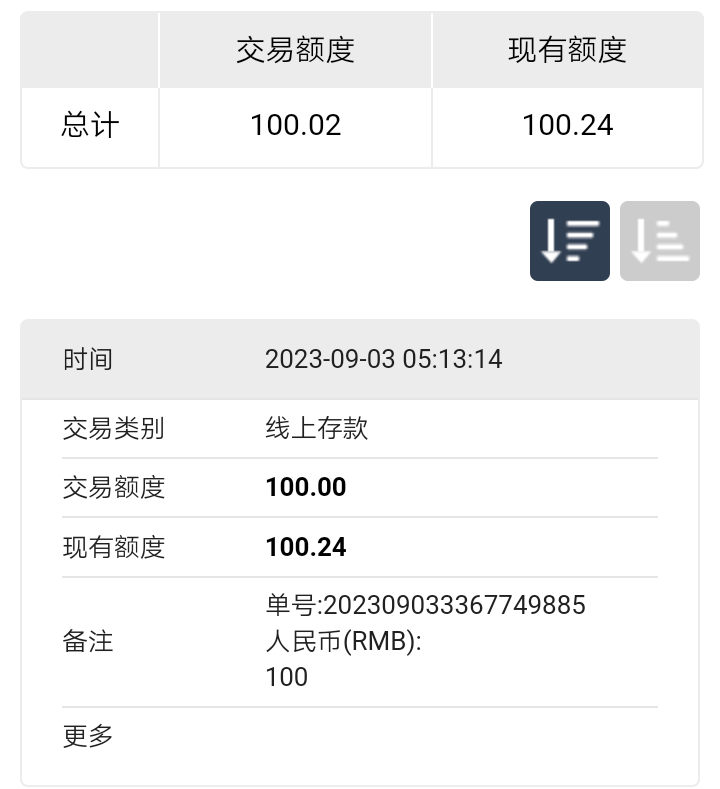This screenshot has width=720, height=789.
Task: Sort transactions in descending order
Action: [569, 241]
